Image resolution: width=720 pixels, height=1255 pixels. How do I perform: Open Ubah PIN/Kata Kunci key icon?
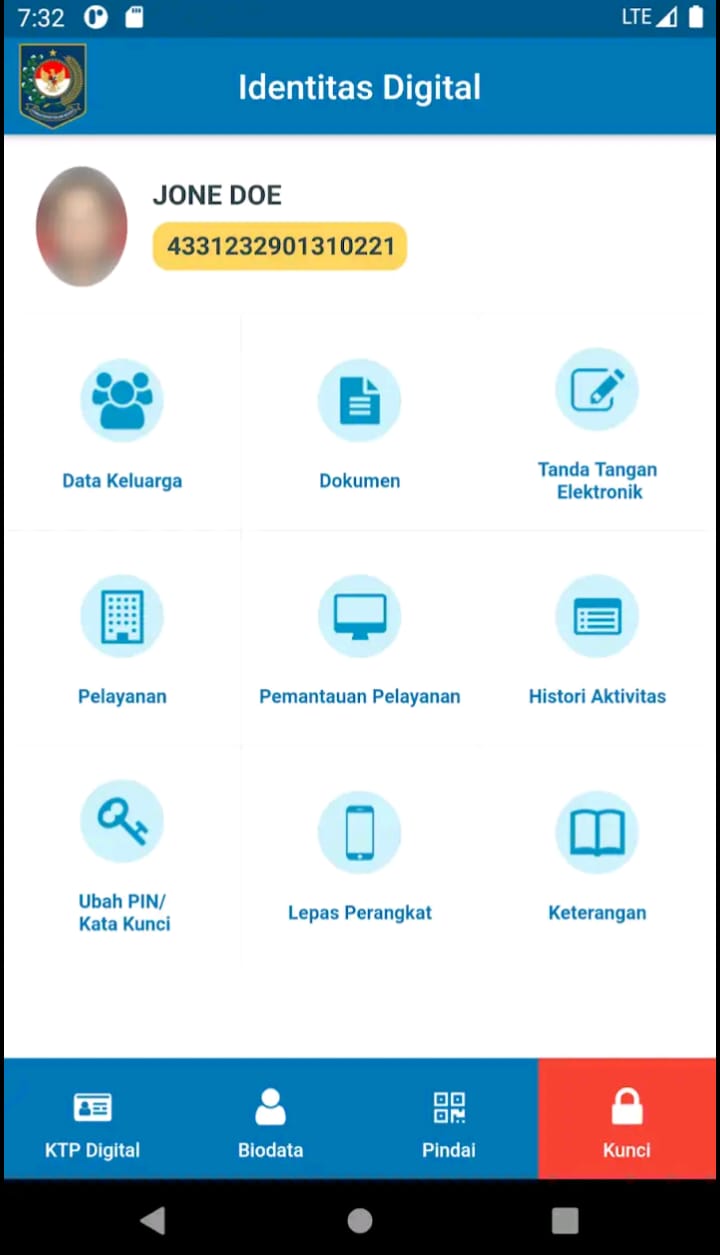point(122,820)
